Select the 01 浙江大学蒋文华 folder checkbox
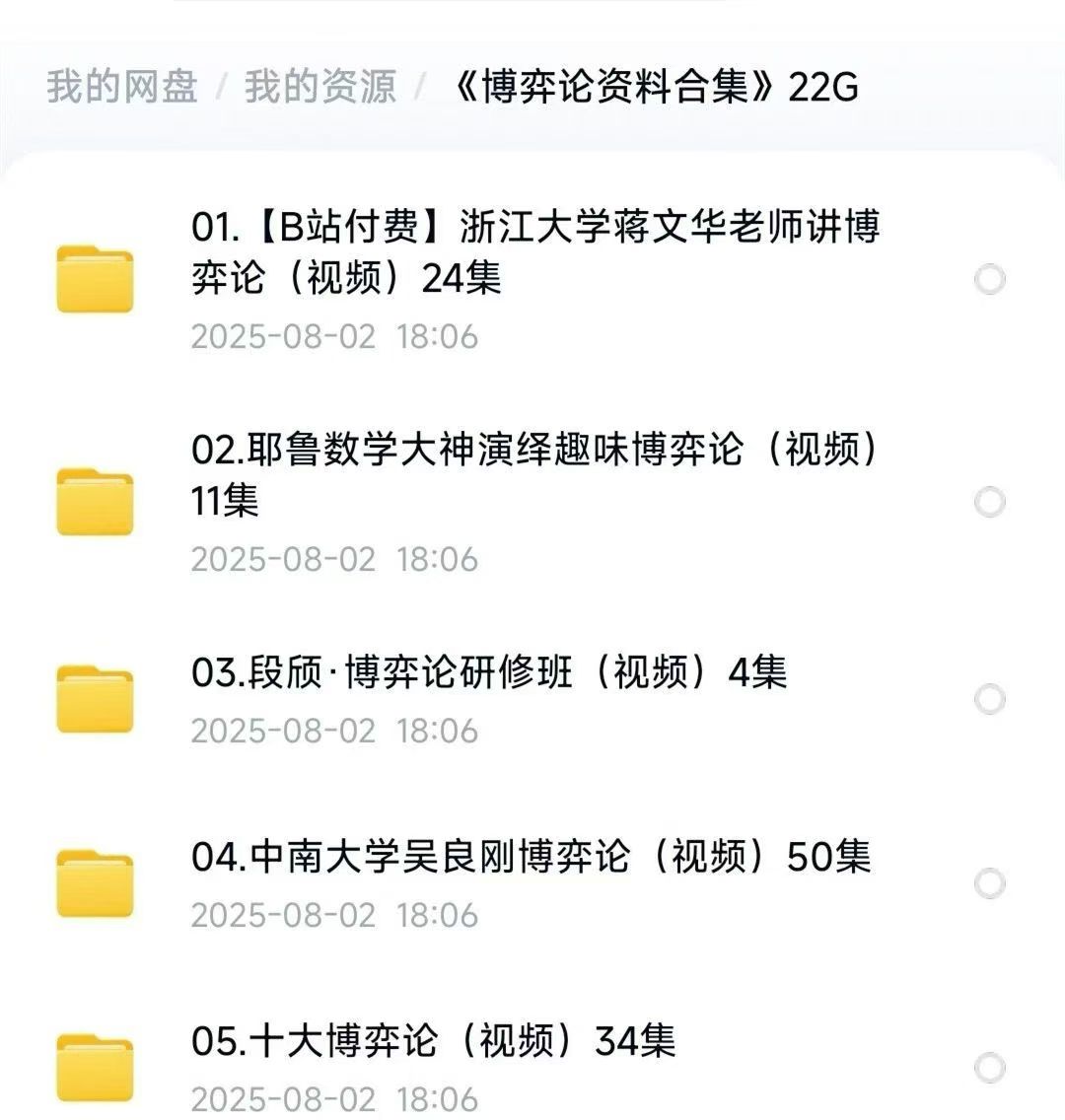1065x1120 pixels. click(989, 280)
